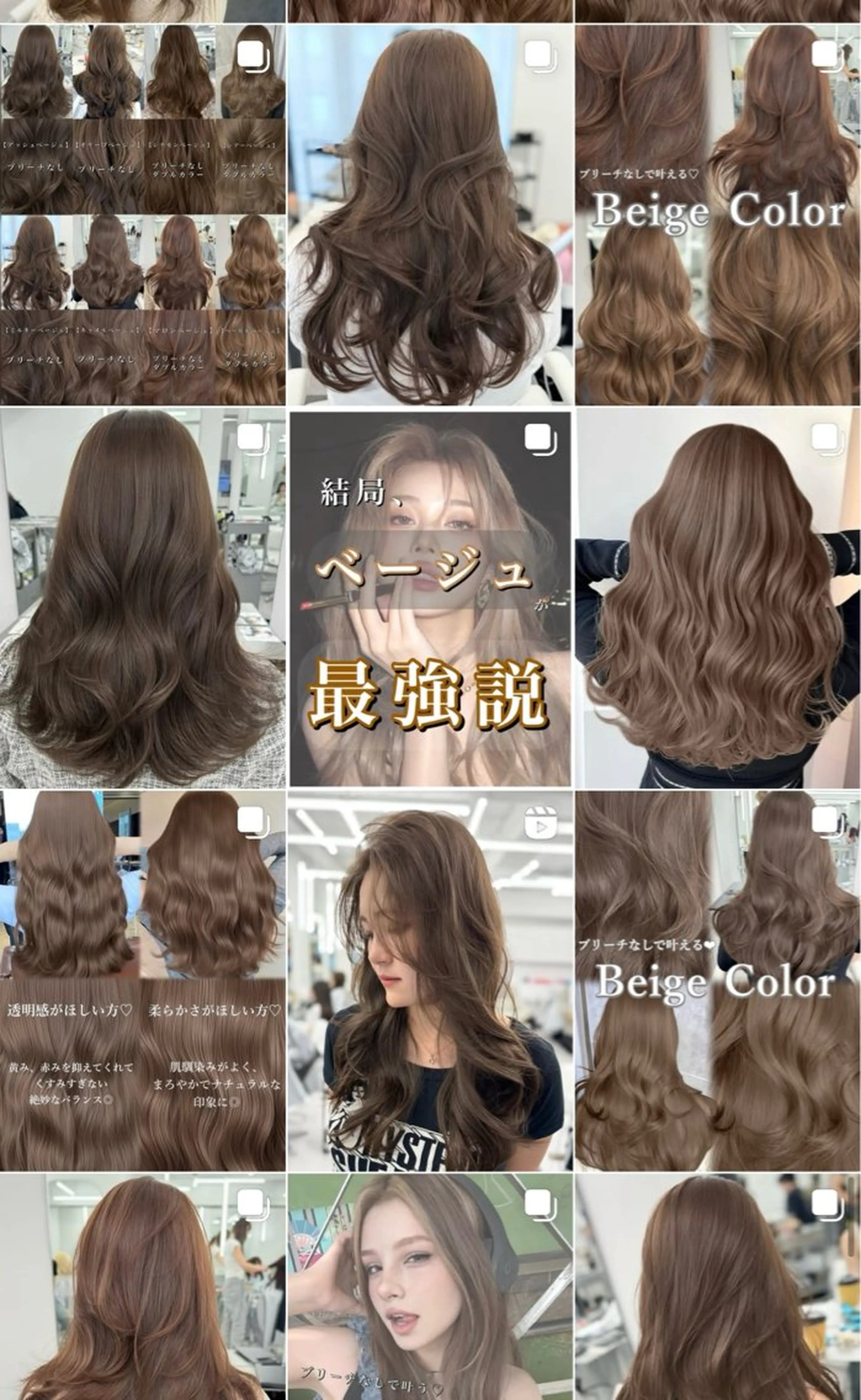Open the 透明感がほしい方♡ comparison post

click(142, 980)
